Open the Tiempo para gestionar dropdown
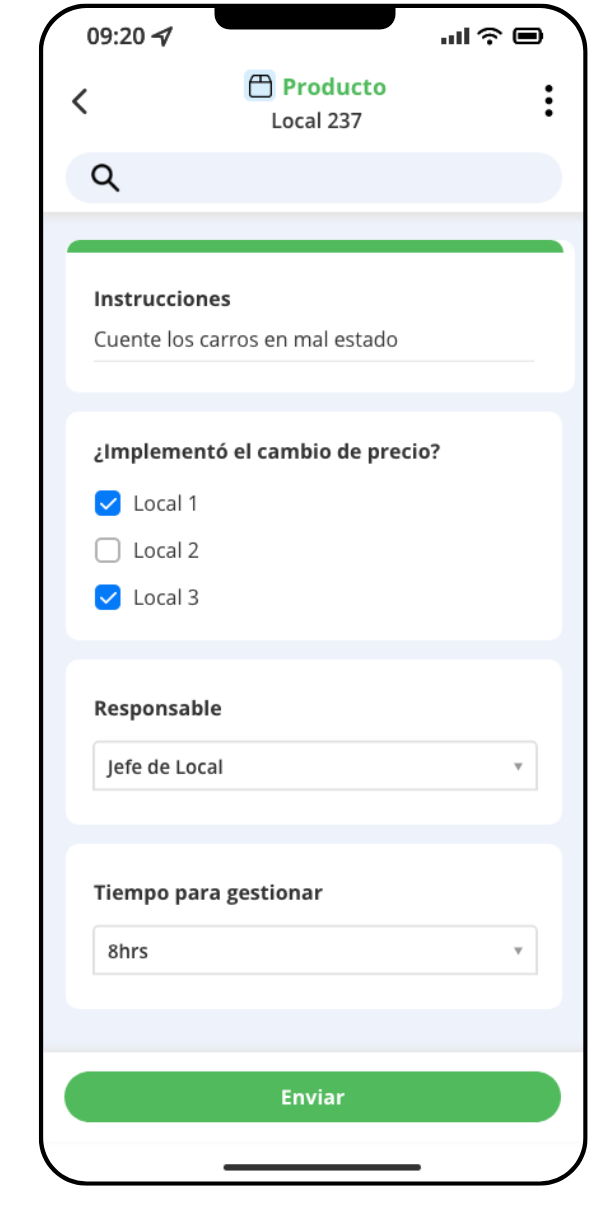The image size is (610, 1210). [315, 950]
